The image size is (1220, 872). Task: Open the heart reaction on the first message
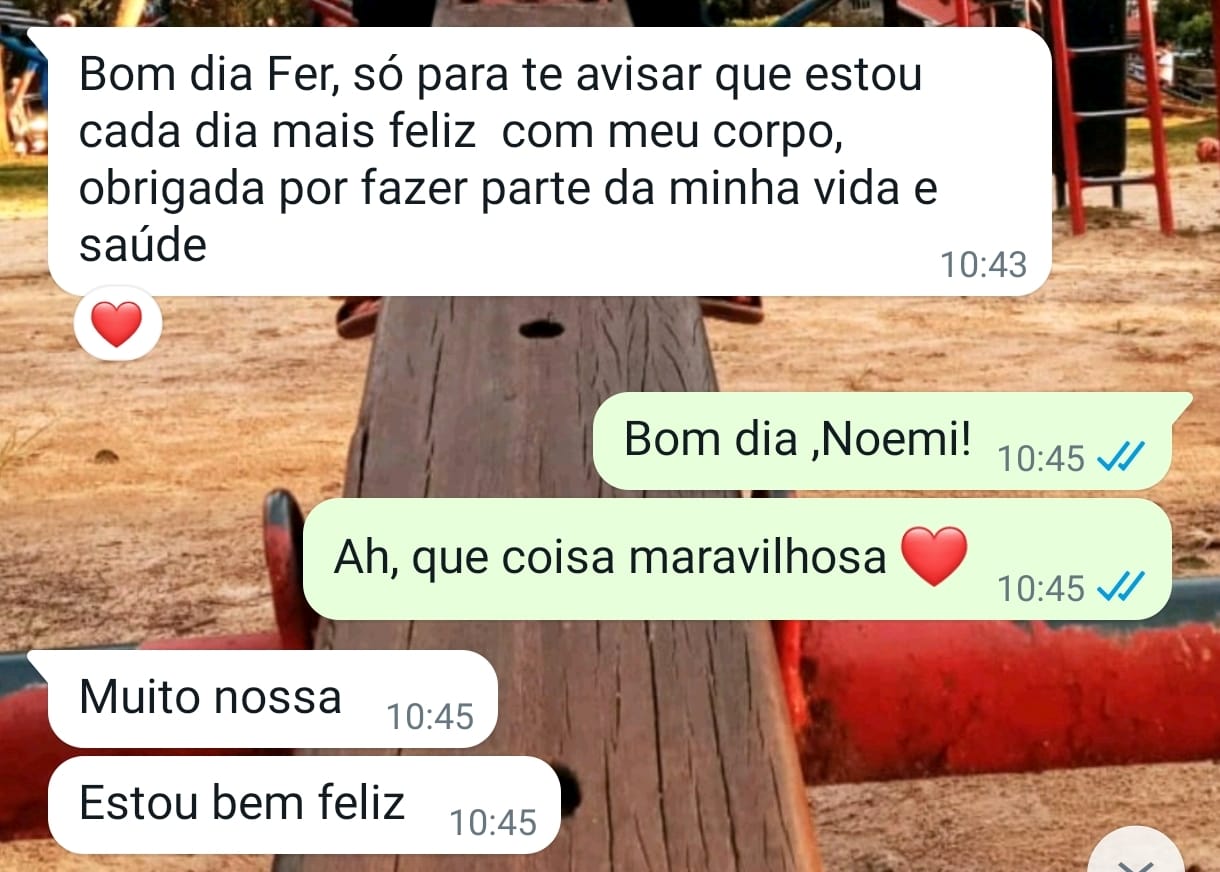click(x=117, y=323)
